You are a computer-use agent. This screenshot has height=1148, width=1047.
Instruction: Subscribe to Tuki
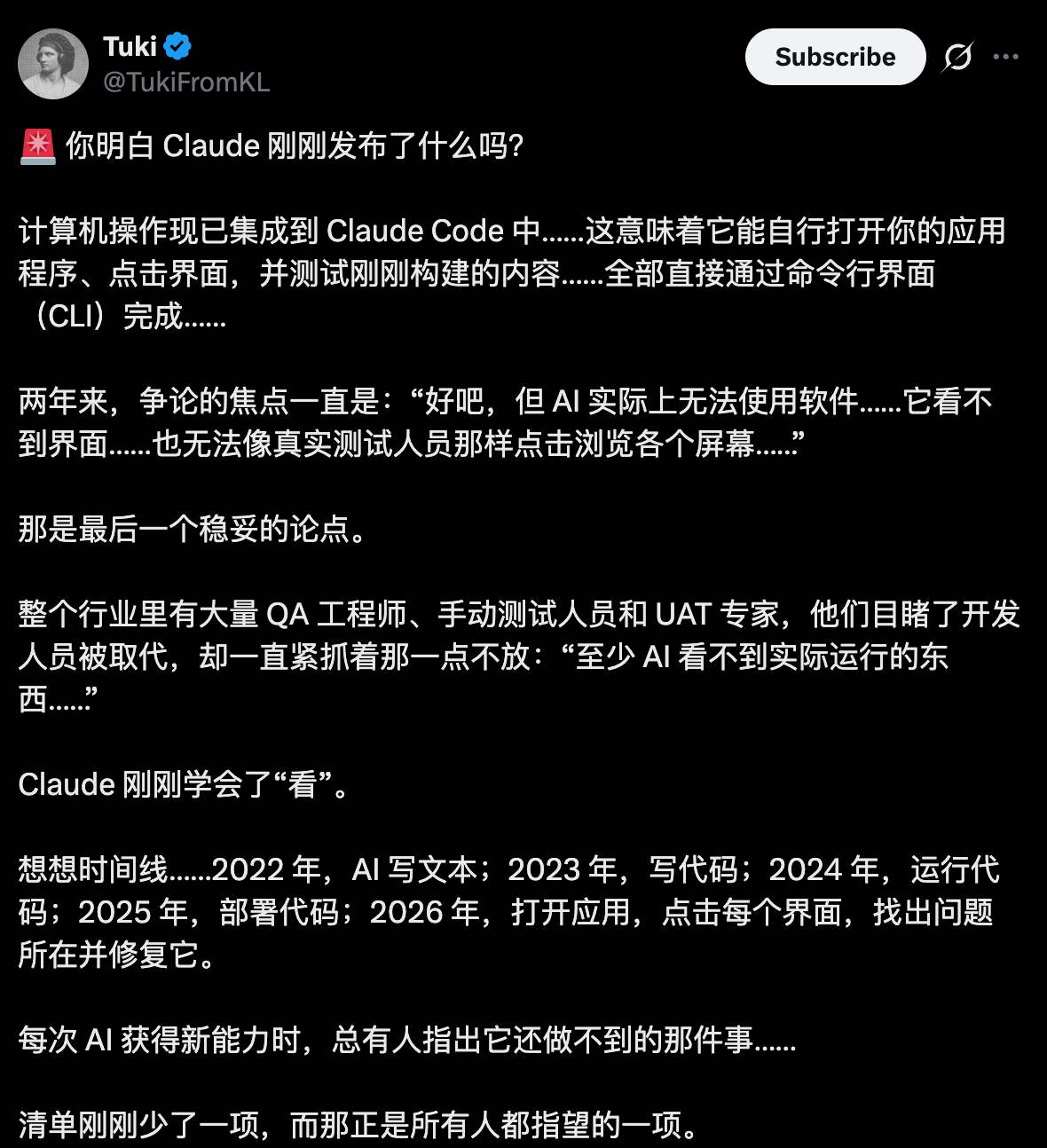point(835,57)
